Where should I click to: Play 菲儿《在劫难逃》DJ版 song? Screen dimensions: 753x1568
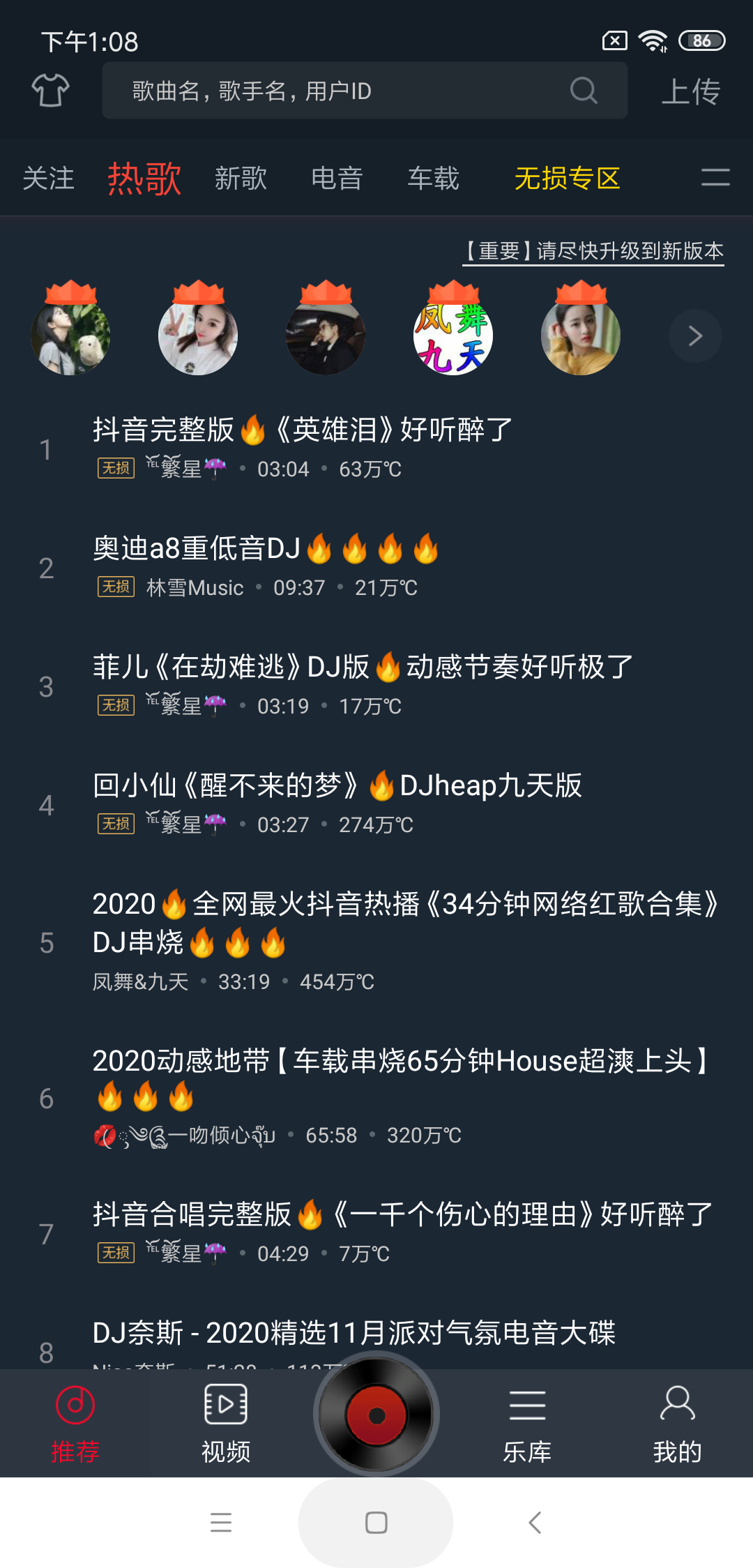tap(363, 668)
